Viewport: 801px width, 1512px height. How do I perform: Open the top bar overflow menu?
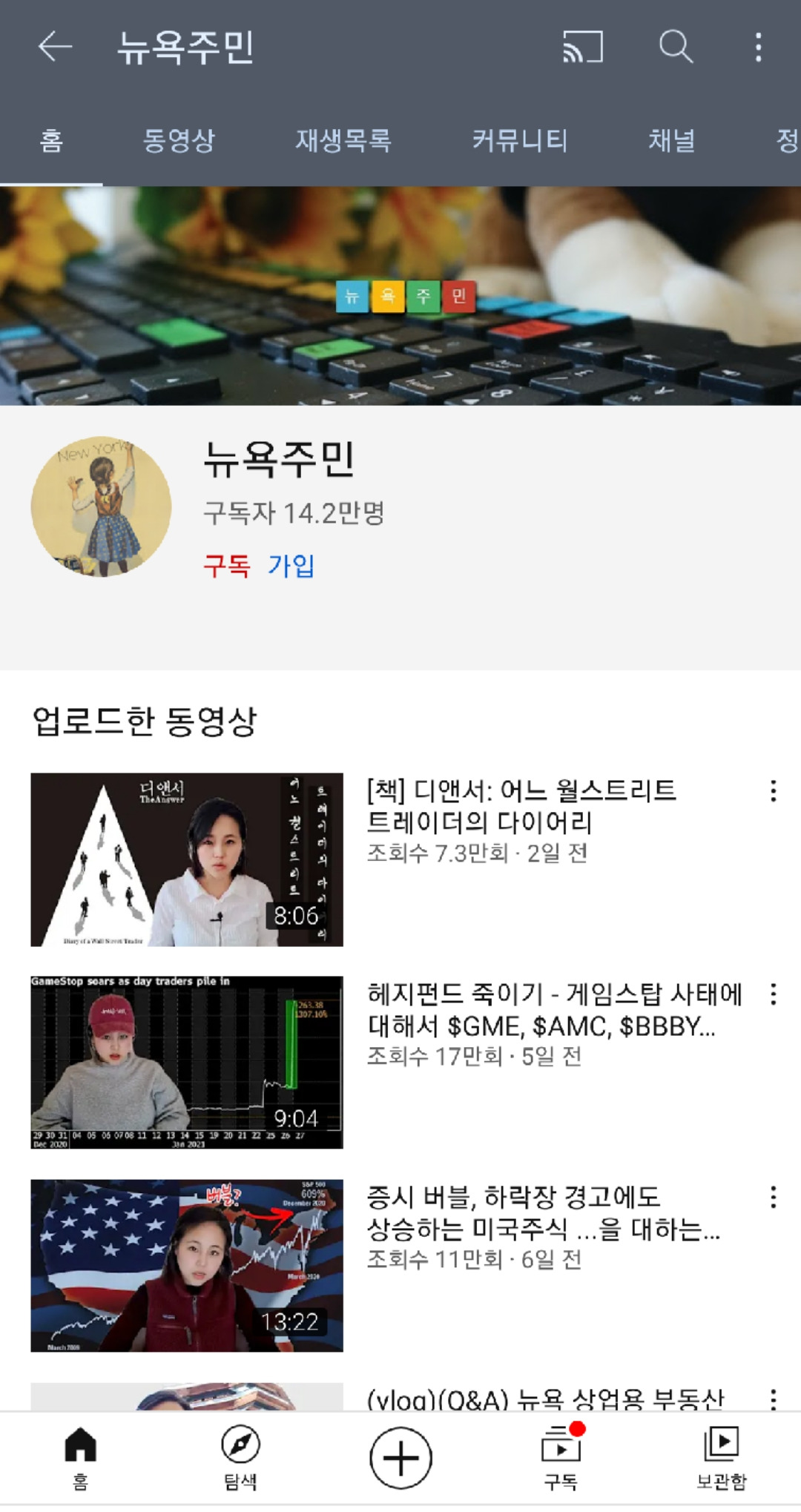[x=758, y=47]
